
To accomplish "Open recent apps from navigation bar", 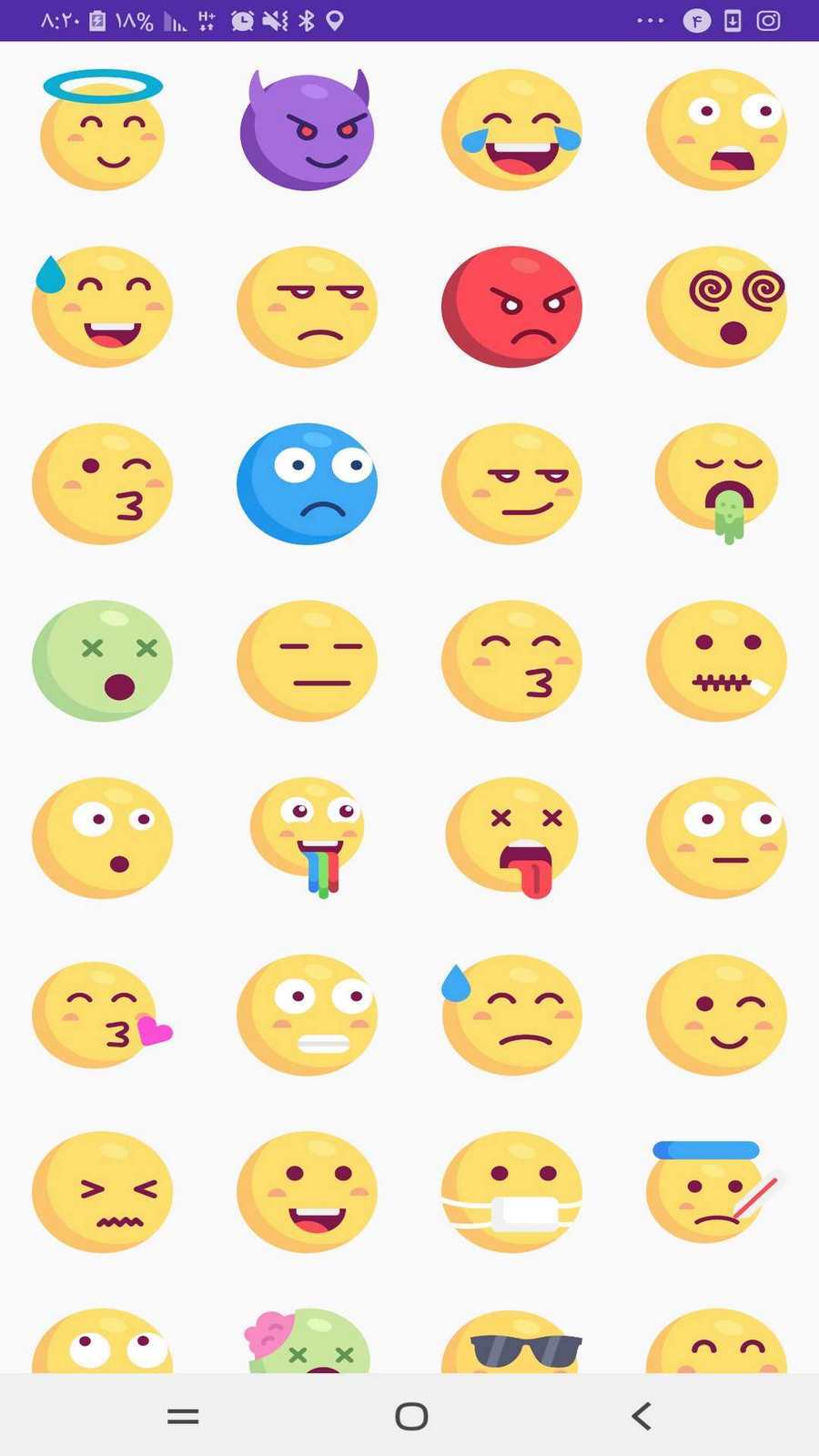I will click(x=183, y=1416).
